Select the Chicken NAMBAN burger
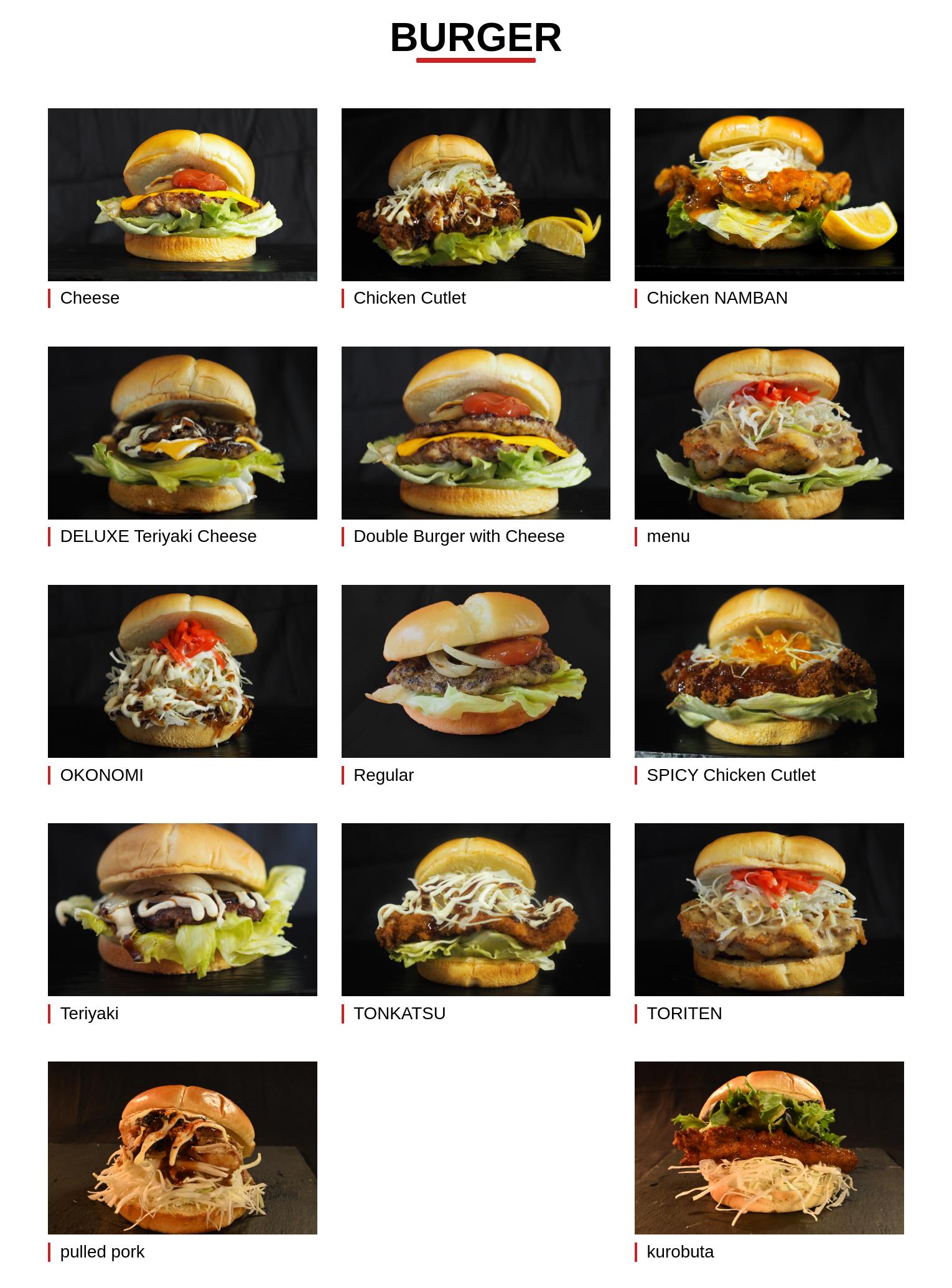Image resolution: width=952 pixels, height=1288 pixels. click(769, 195)
